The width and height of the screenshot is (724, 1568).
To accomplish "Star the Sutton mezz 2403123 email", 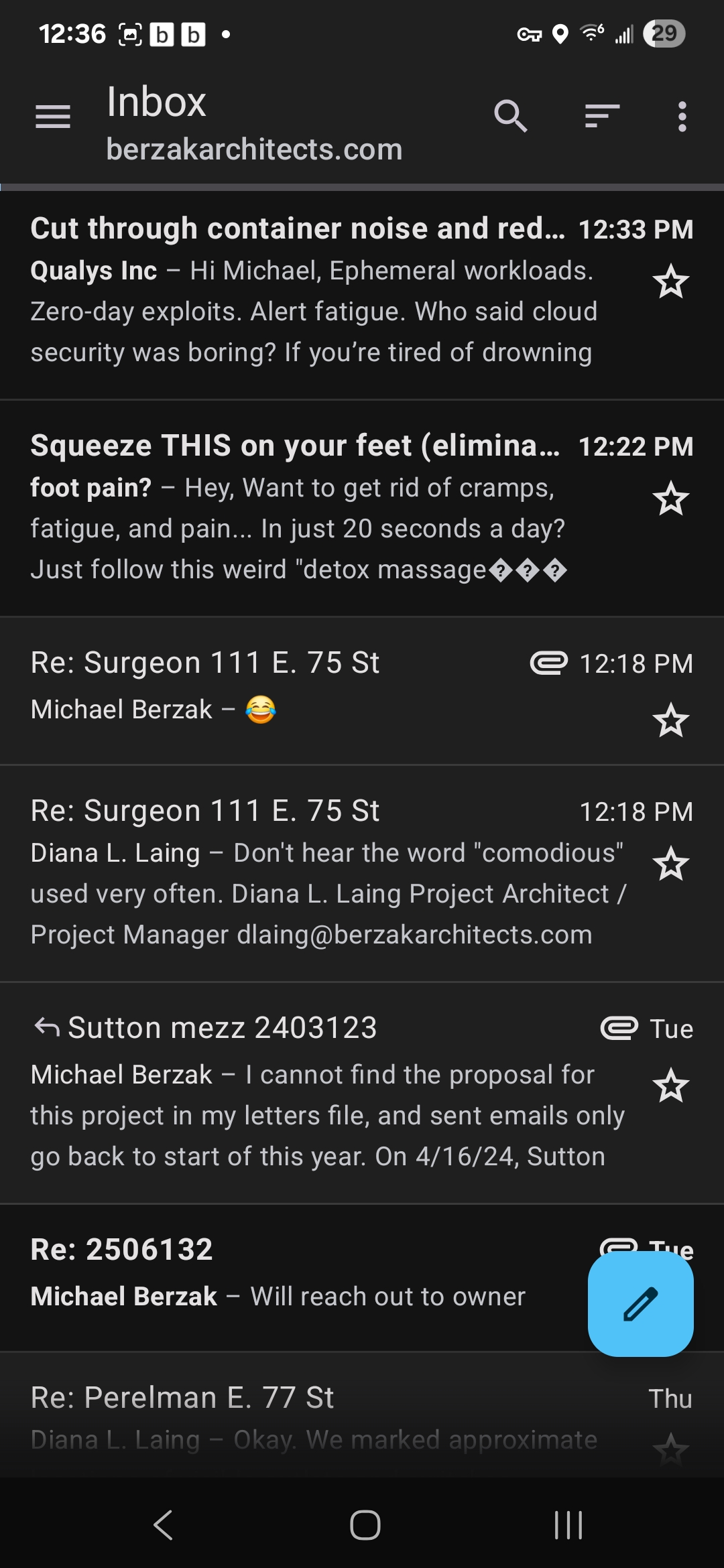I will 670,1086.
